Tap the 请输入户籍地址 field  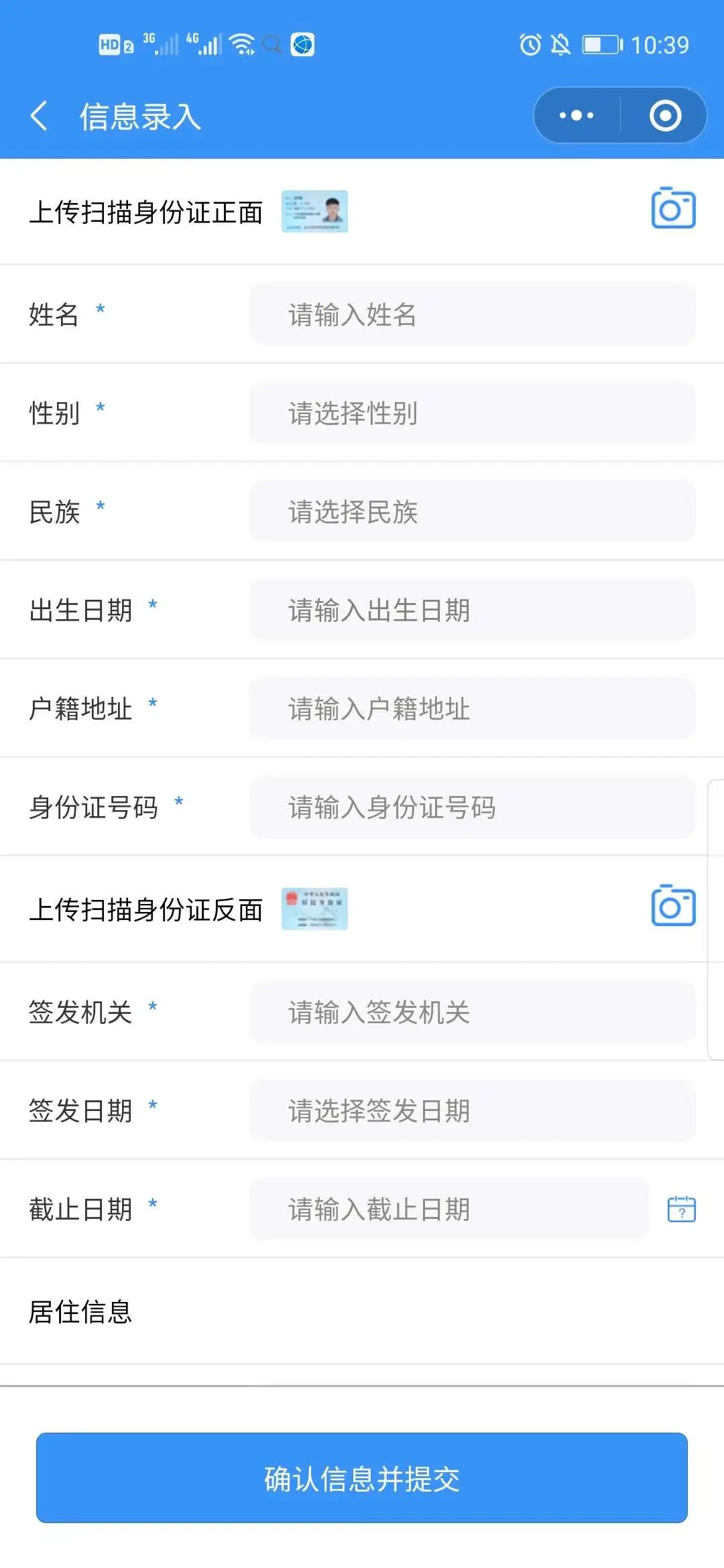tap(473, 708)
